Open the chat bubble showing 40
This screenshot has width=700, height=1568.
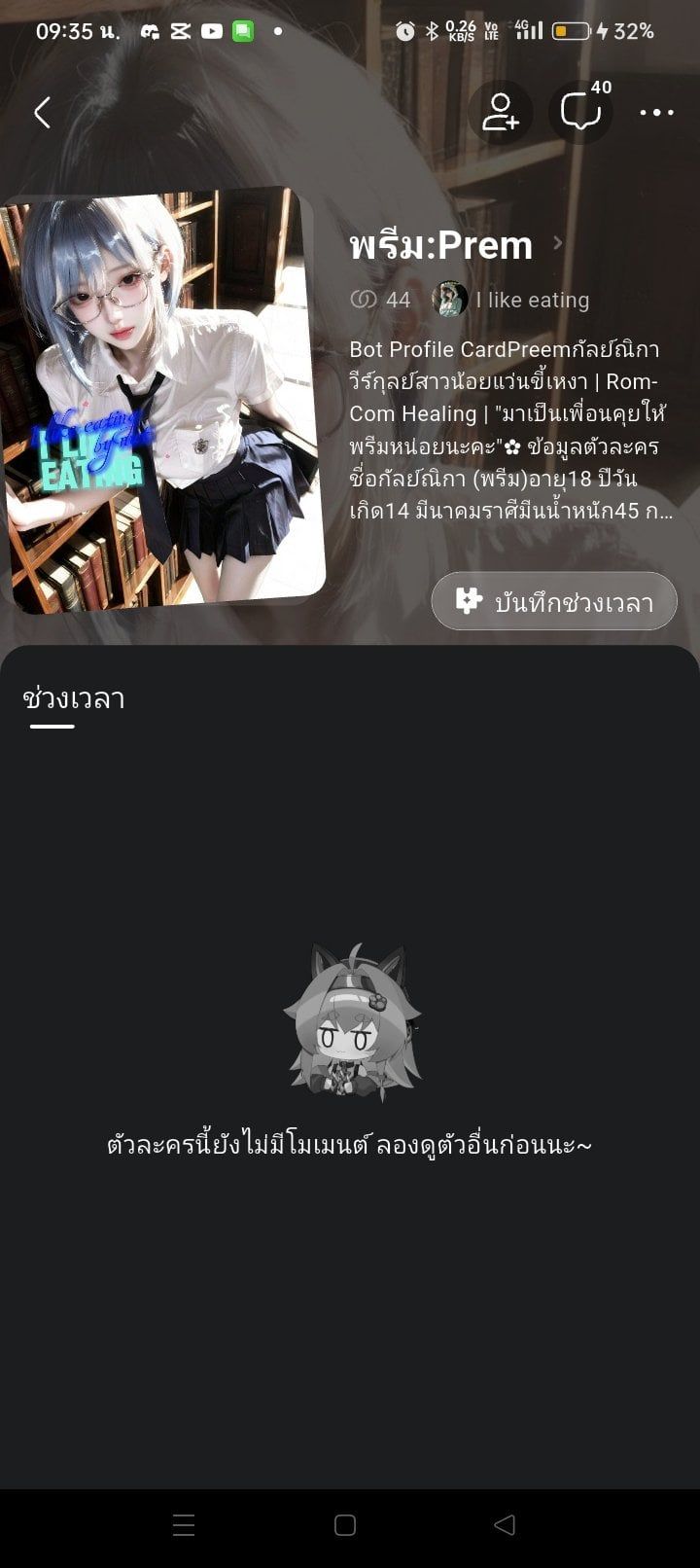[580, 113]
